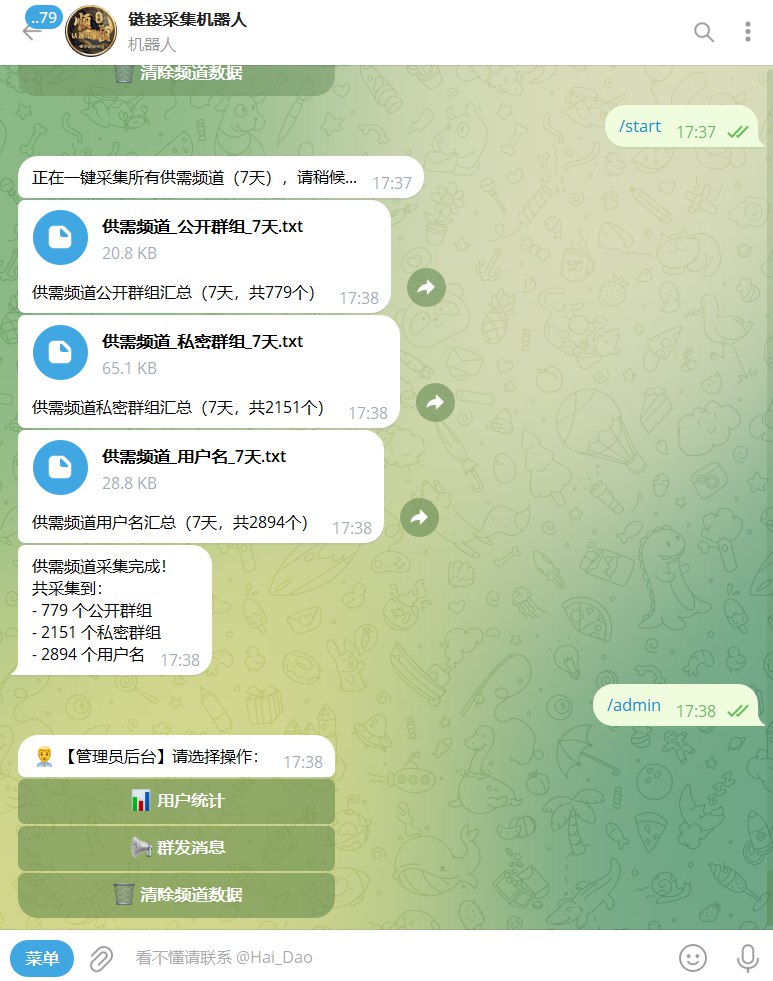Select the 用户统计 admin option
The width and height of the screenshot is (773, 981).
[x=177, y=801]
